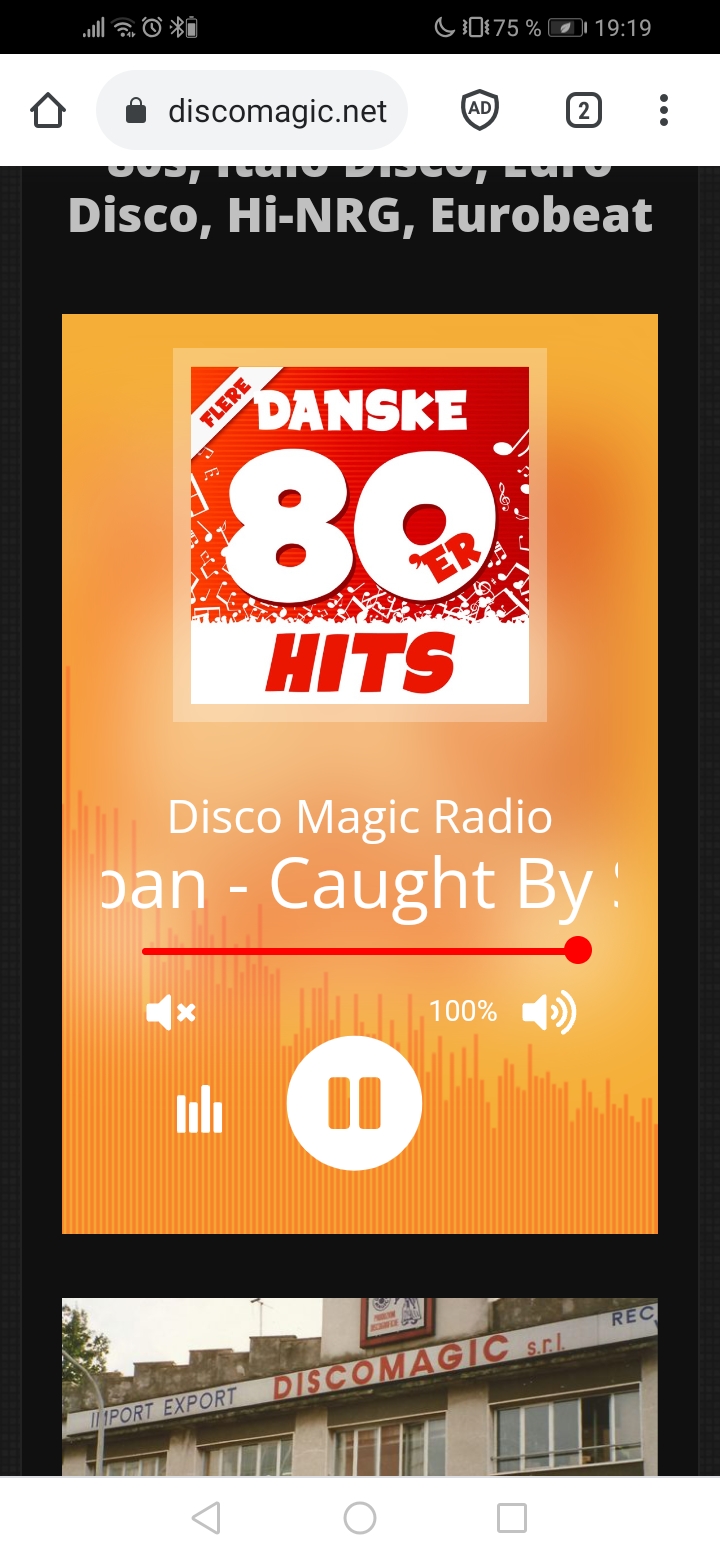Image resolution: width=720 pixels, height=1560 pixels.
Task: Open the ad blocker shield icon
Action: point(480,110)
